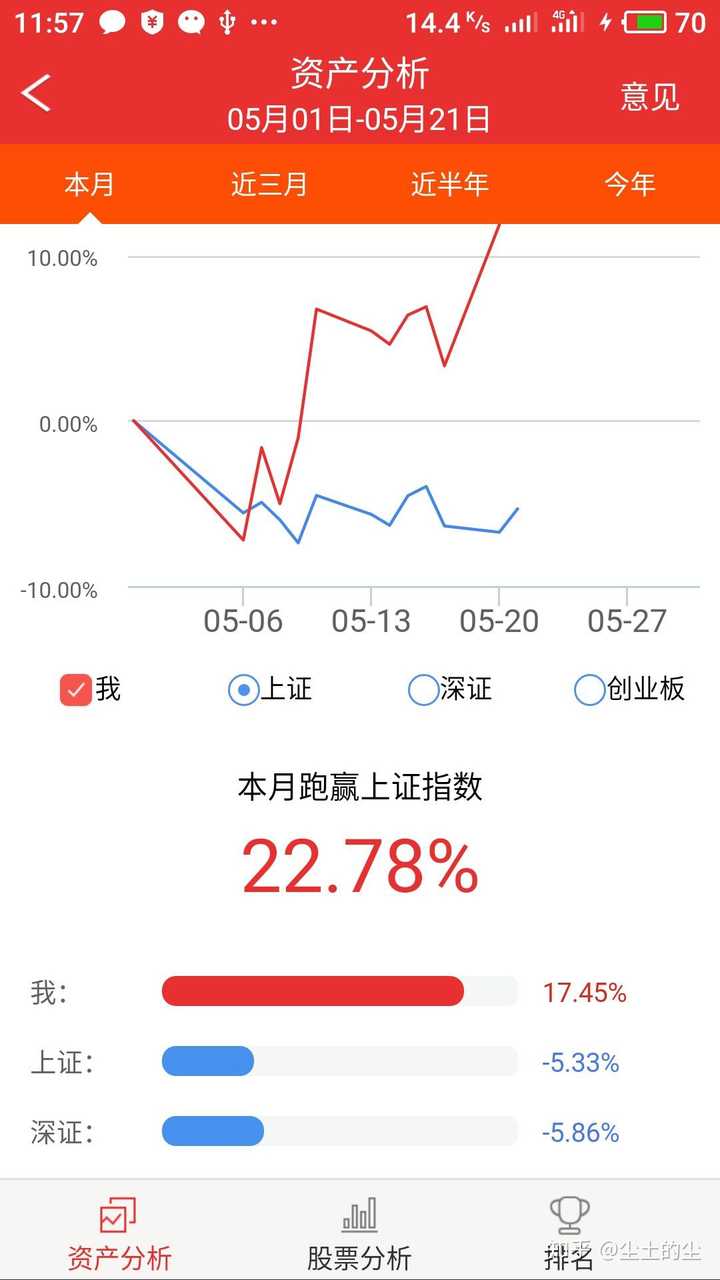720x1280 pixels.
Task: Show the 近半年 period
Action: point(449,184)
